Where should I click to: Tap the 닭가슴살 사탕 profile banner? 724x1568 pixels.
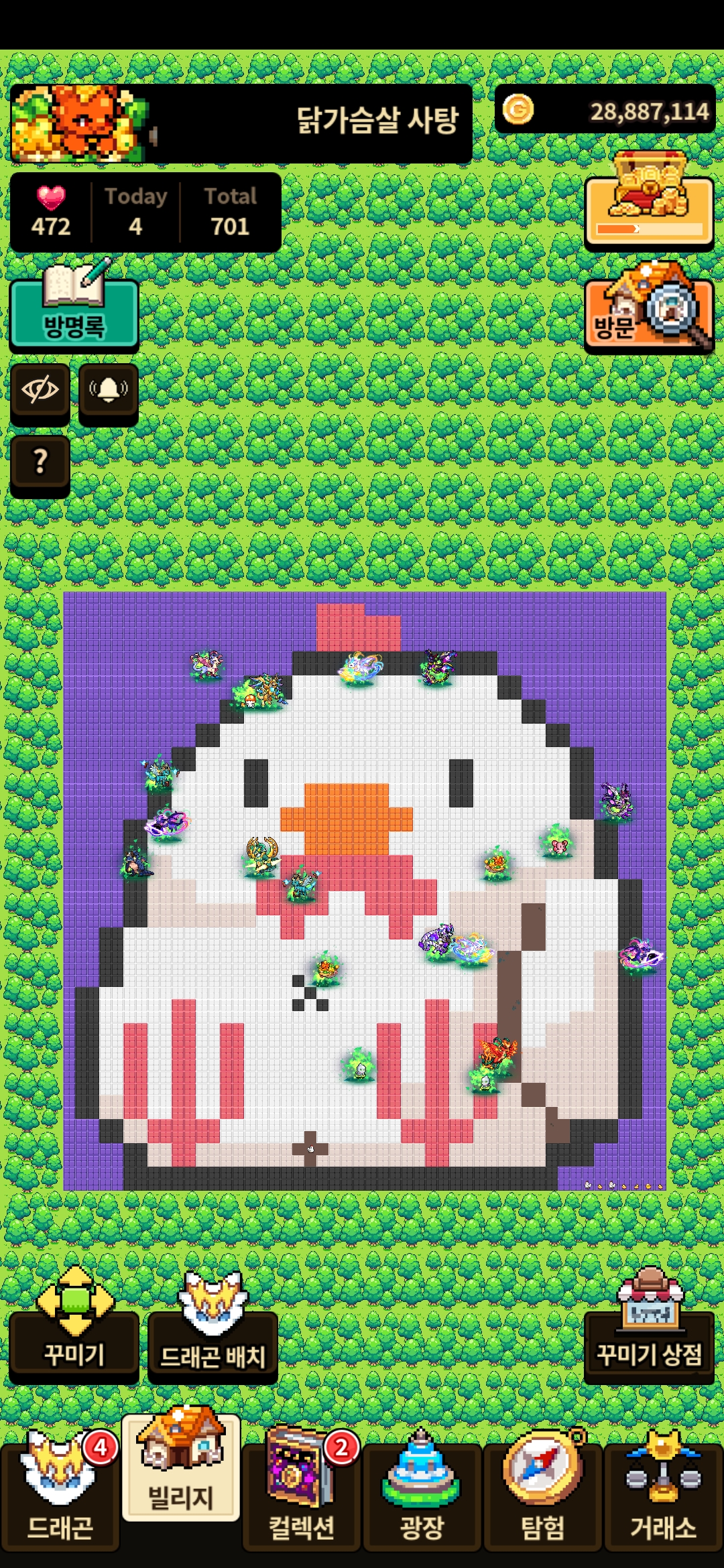pyautogui.click(x=241, y=123)
